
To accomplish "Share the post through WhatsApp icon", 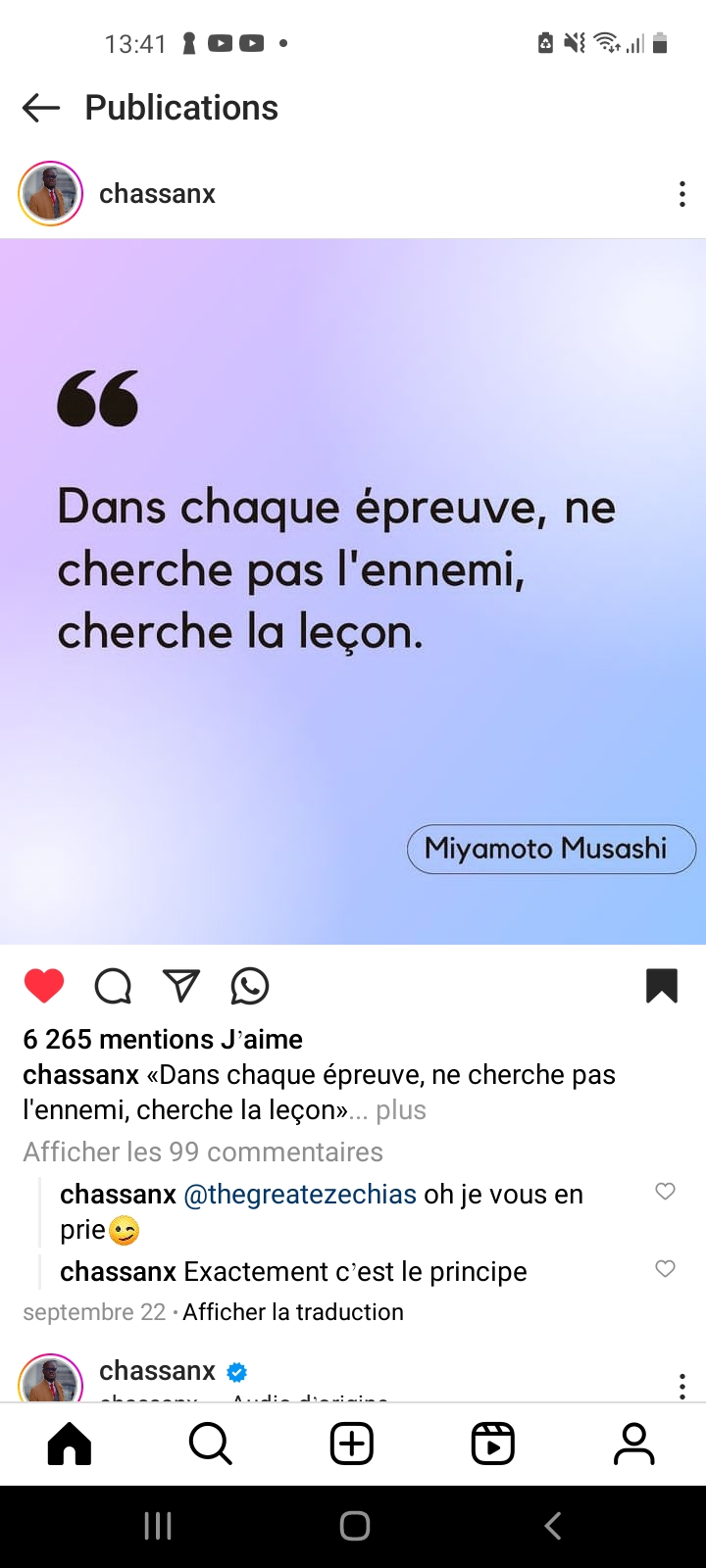I will [x=250, y=986].
